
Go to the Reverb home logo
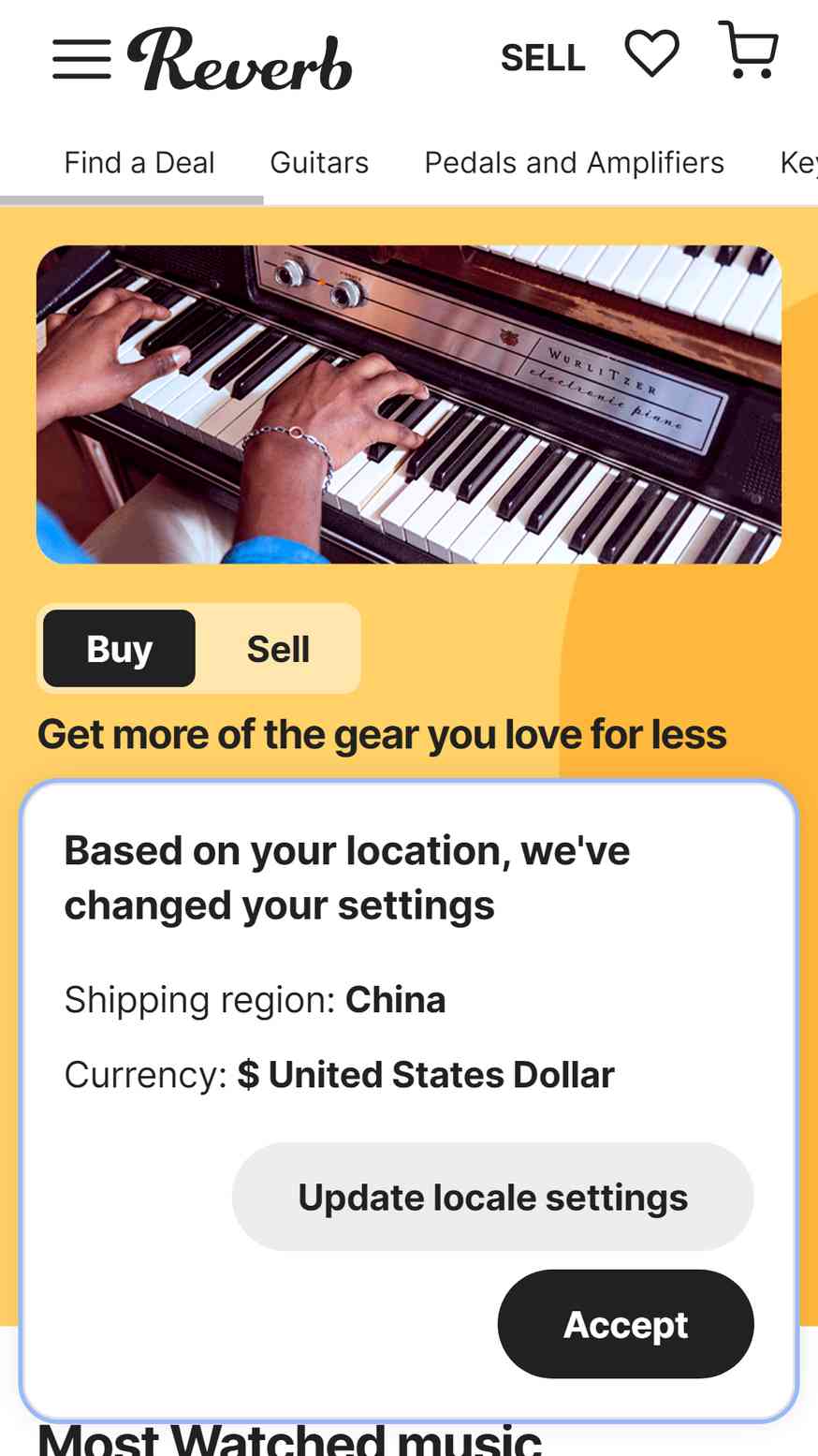[240, 59]
